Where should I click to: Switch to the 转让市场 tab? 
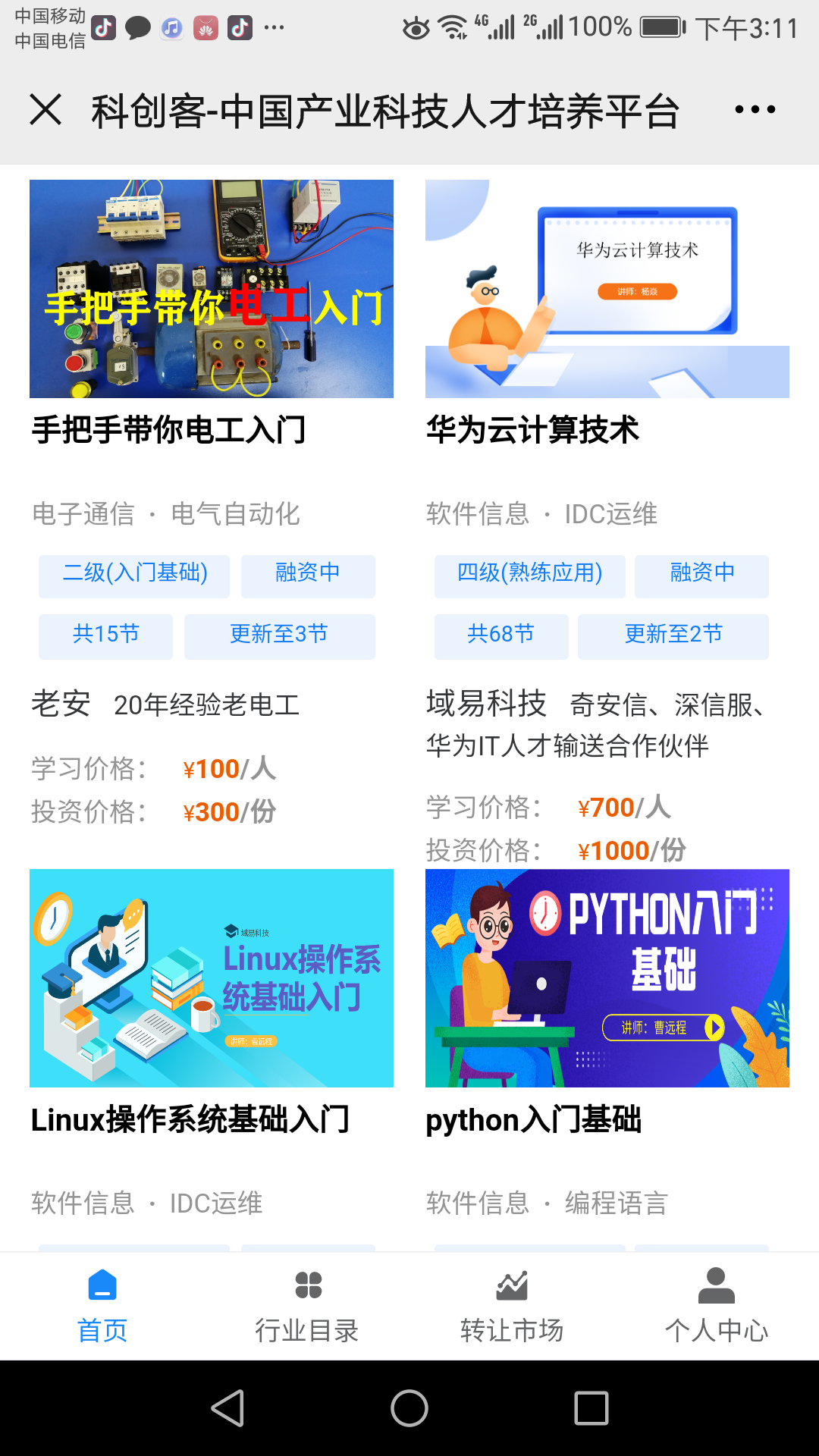[512, 1304]
